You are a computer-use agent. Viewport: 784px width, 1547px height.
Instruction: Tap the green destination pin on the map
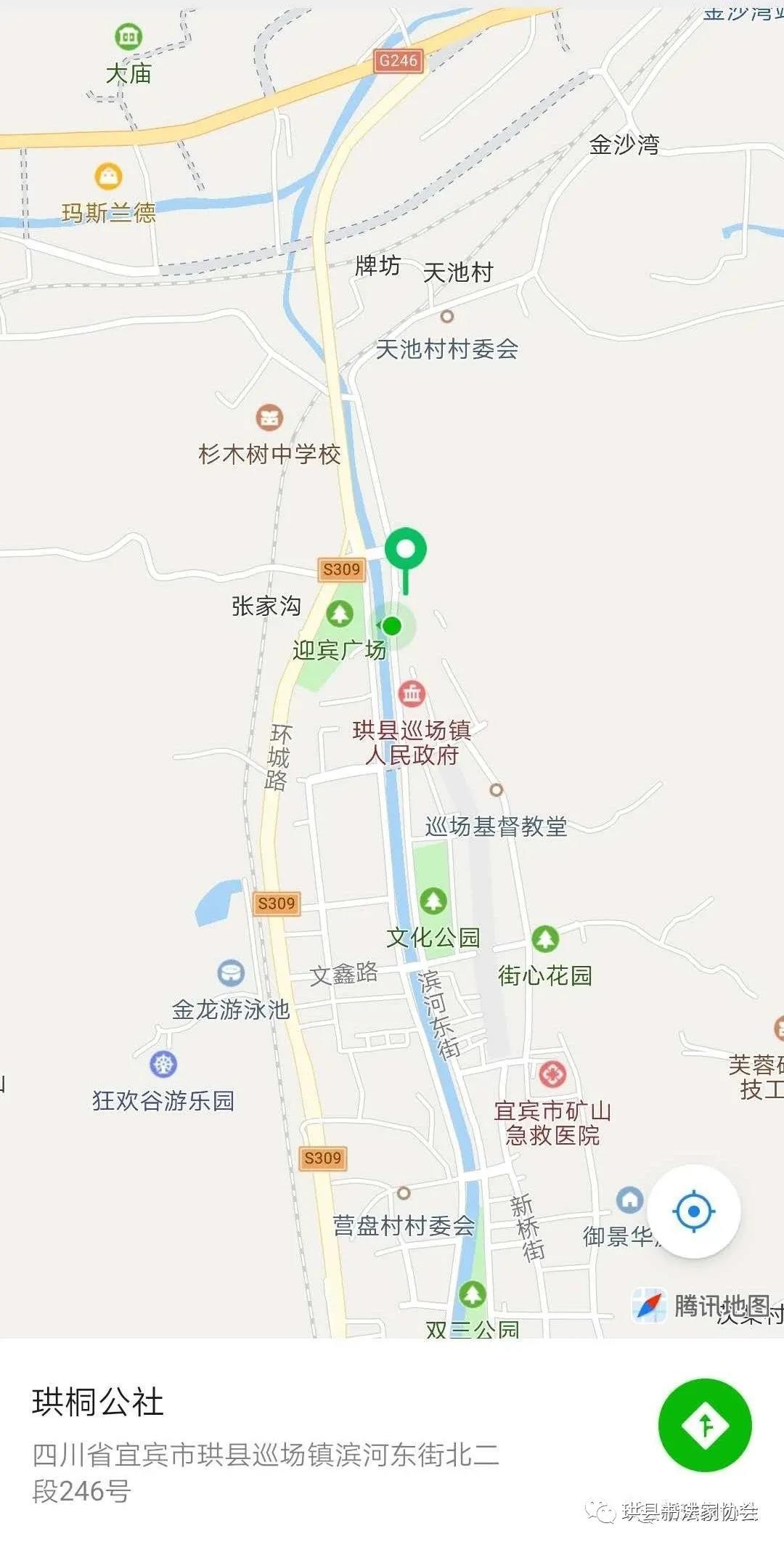(405, 551)
